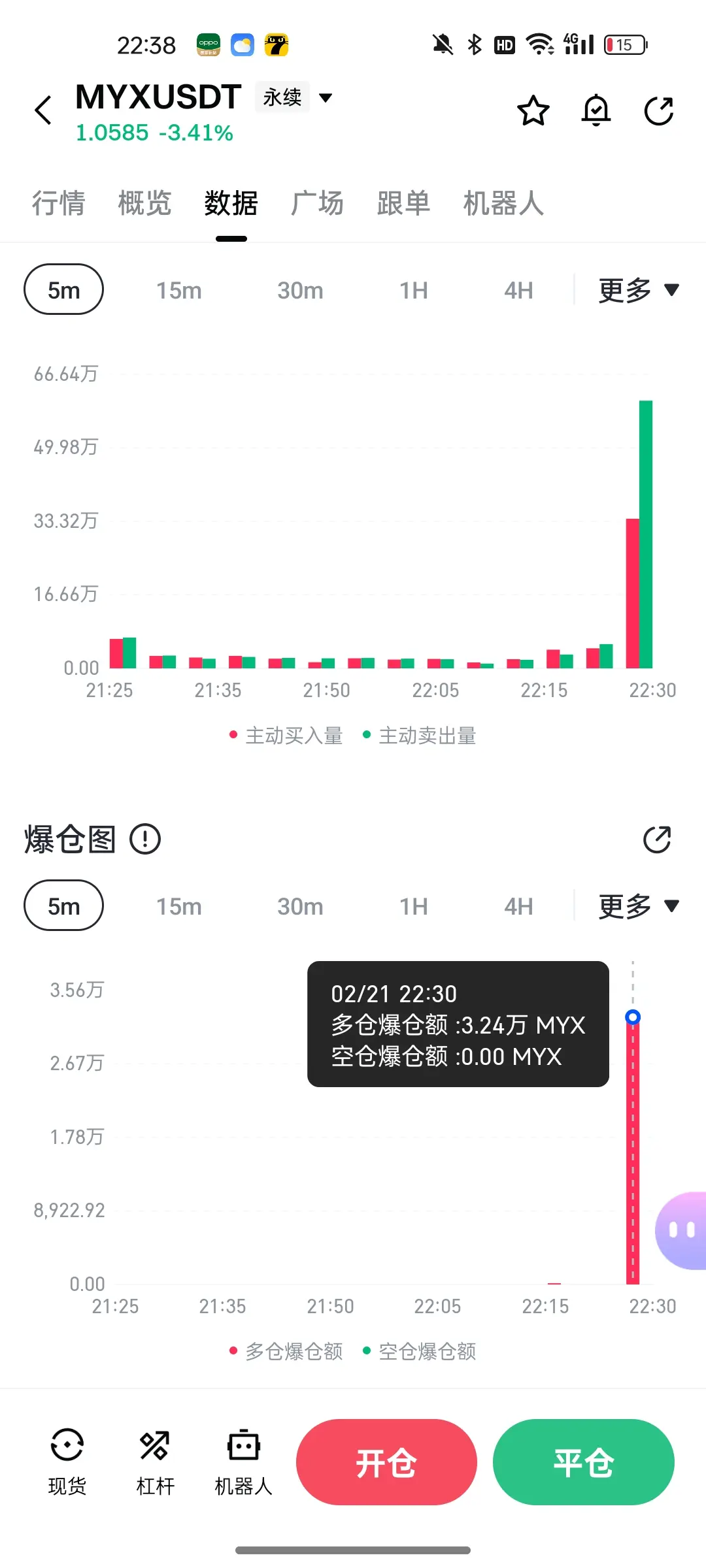
Task: Select the 机器人 tab in the top bar
Action: (503, 203)
